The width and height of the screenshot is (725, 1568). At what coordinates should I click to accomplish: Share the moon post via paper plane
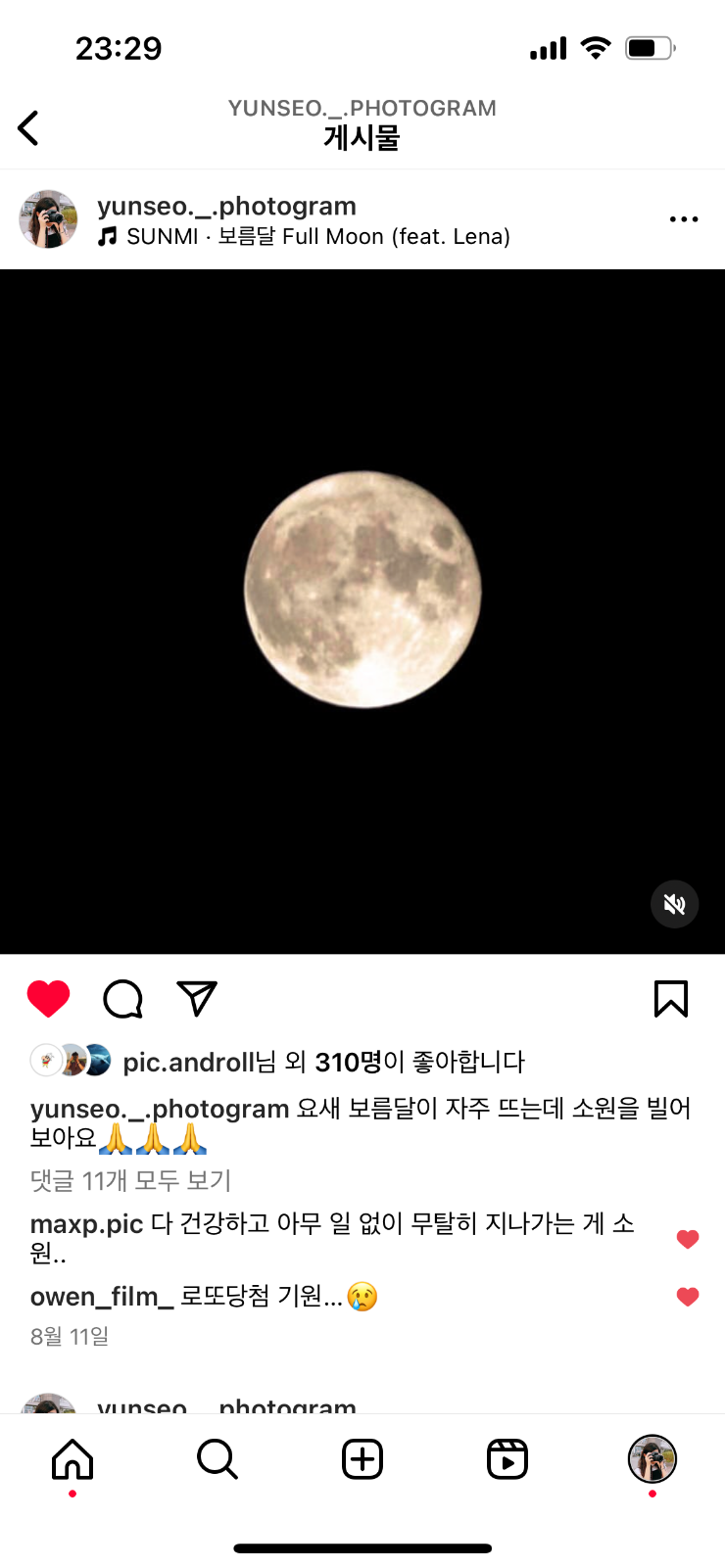pyautogui.click(x=197, y=999)
